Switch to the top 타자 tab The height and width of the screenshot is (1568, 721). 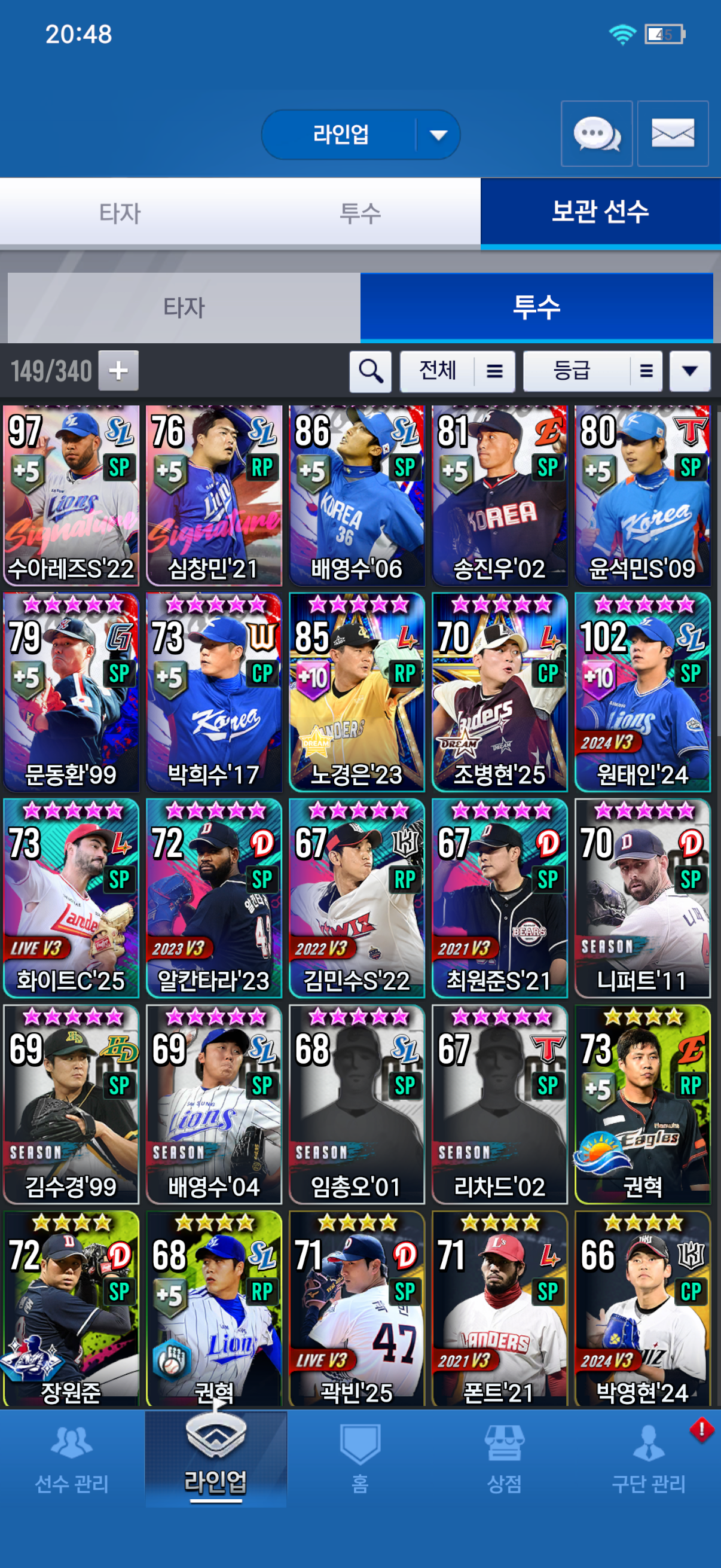120,213
